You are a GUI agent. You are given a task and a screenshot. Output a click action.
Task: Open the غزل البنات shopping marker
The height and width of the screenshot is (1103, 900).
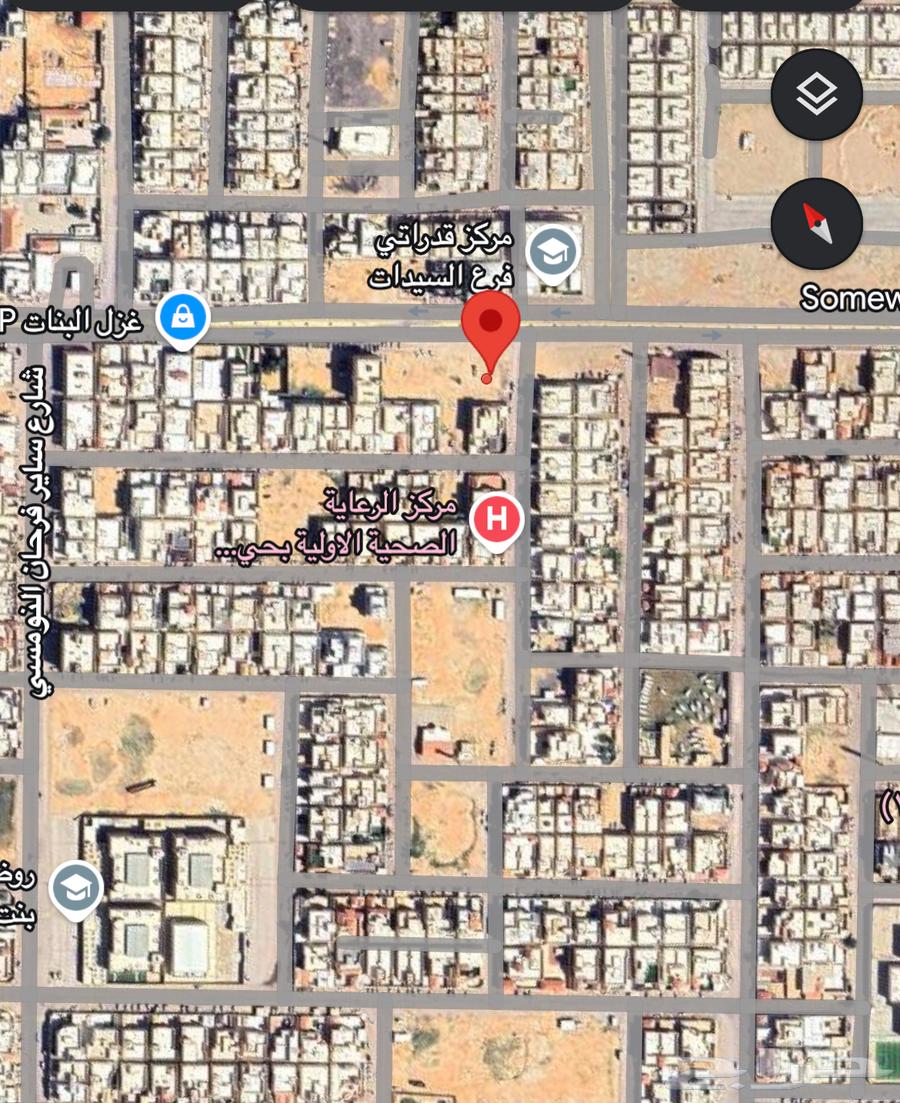click(183, 318)
